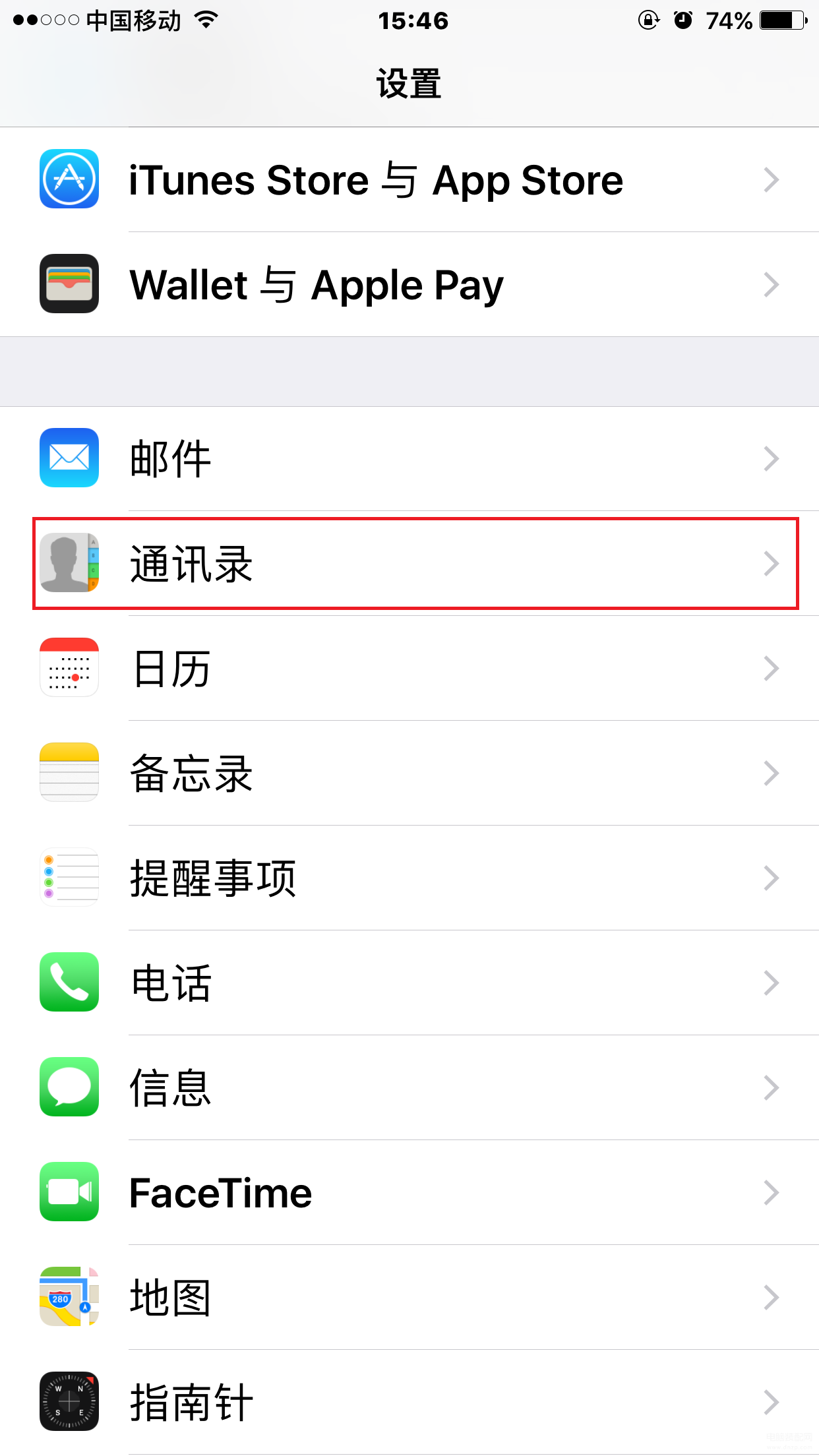Select the 通讯录 row
Viewport: 819px width, 1456px height.
point(409,563)
